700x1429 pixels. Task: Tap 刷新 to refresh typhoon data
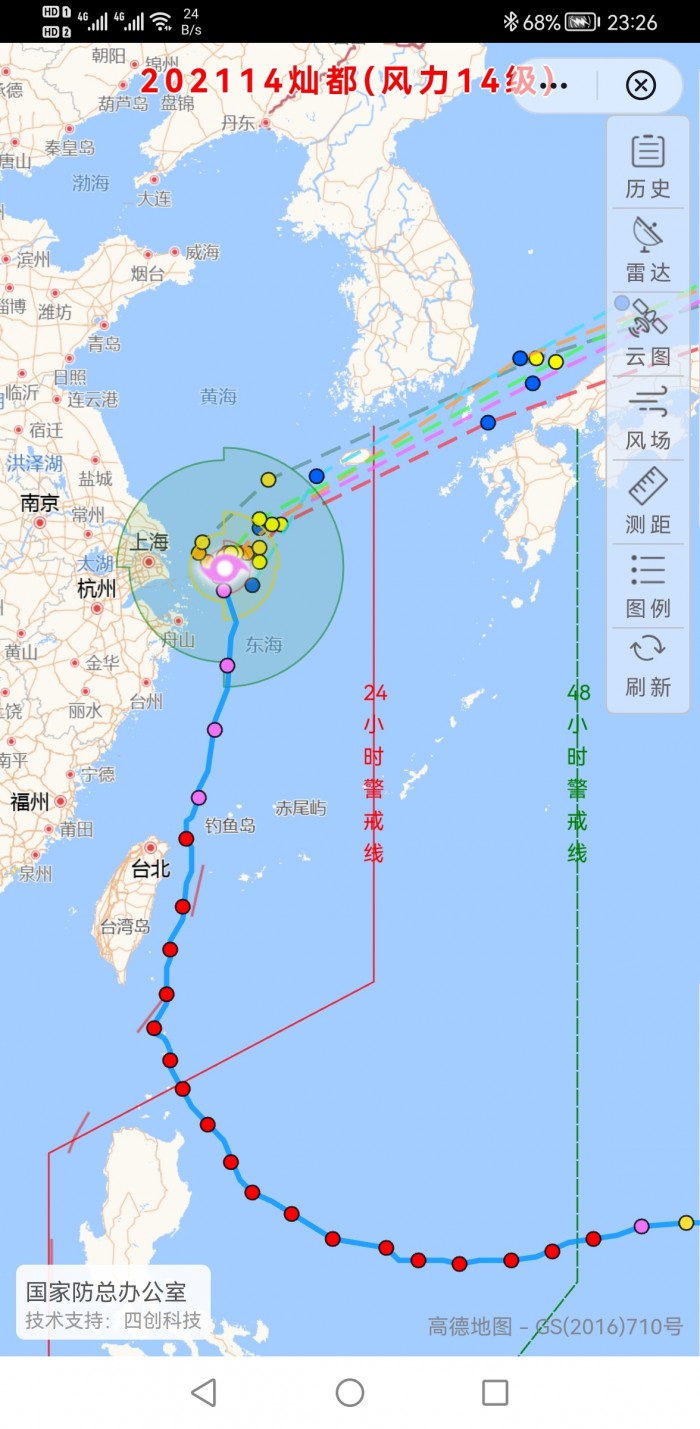[x=648, y=666]
